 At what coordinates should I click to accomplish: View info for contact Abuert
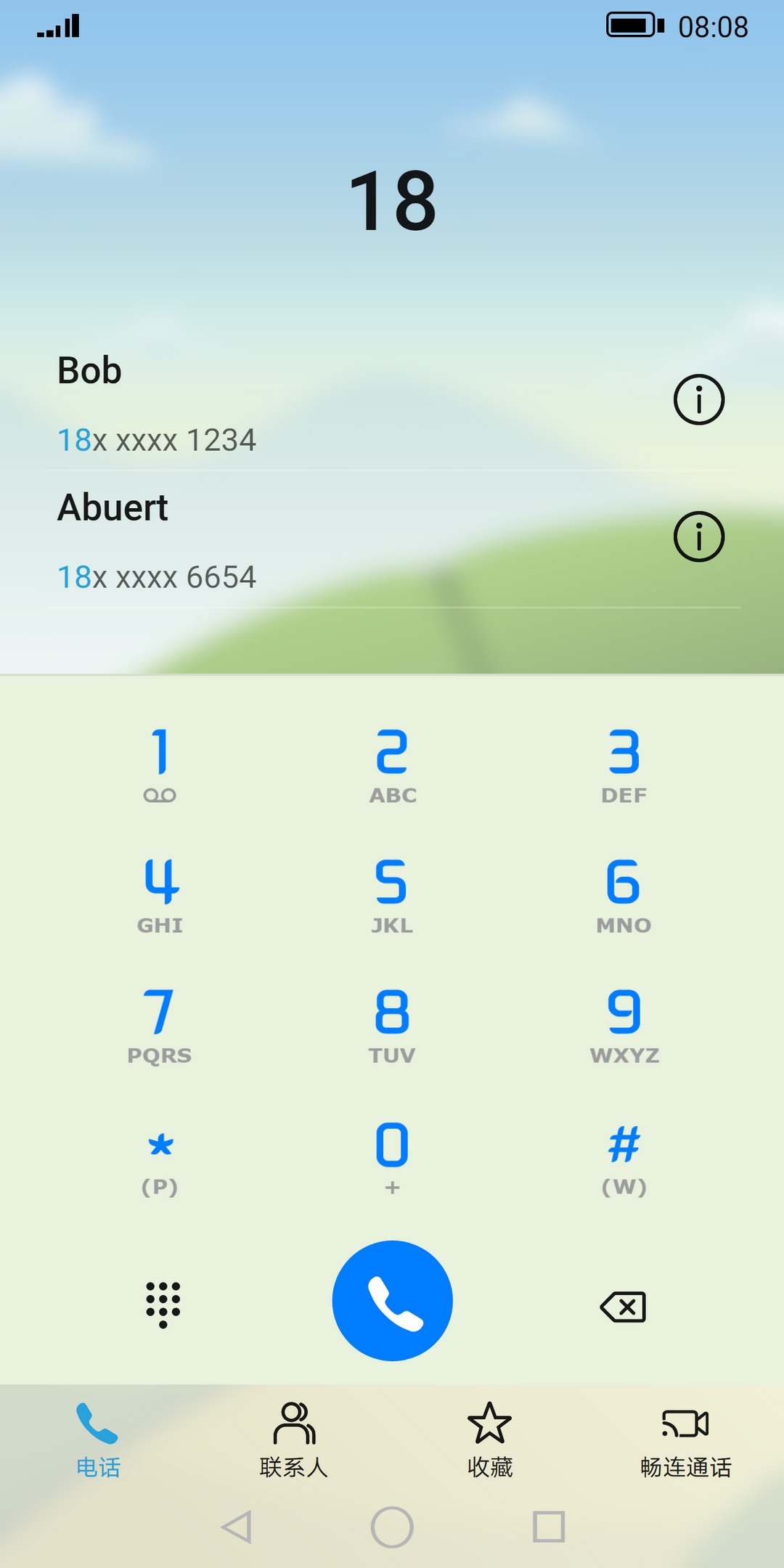[698, 536]
